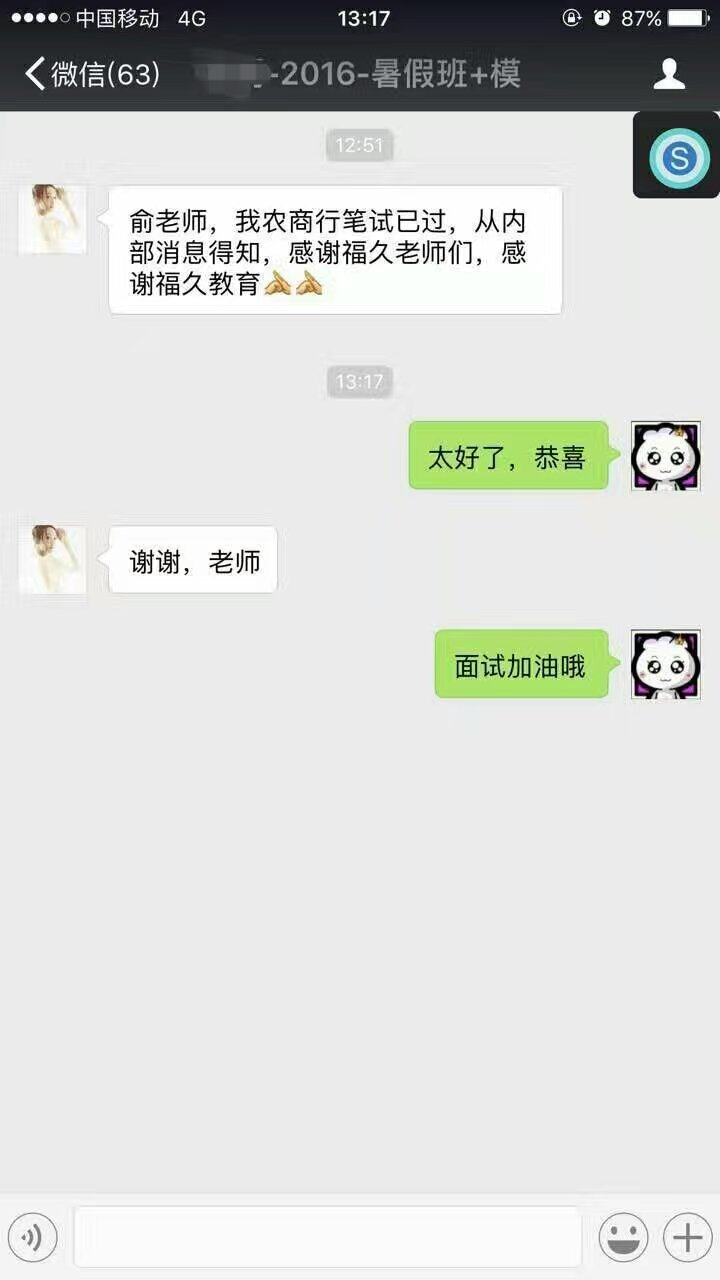This screenshot has height=1280, width=720.
Task: Go back to the 微信 chat list
Action: pos(90,74)
